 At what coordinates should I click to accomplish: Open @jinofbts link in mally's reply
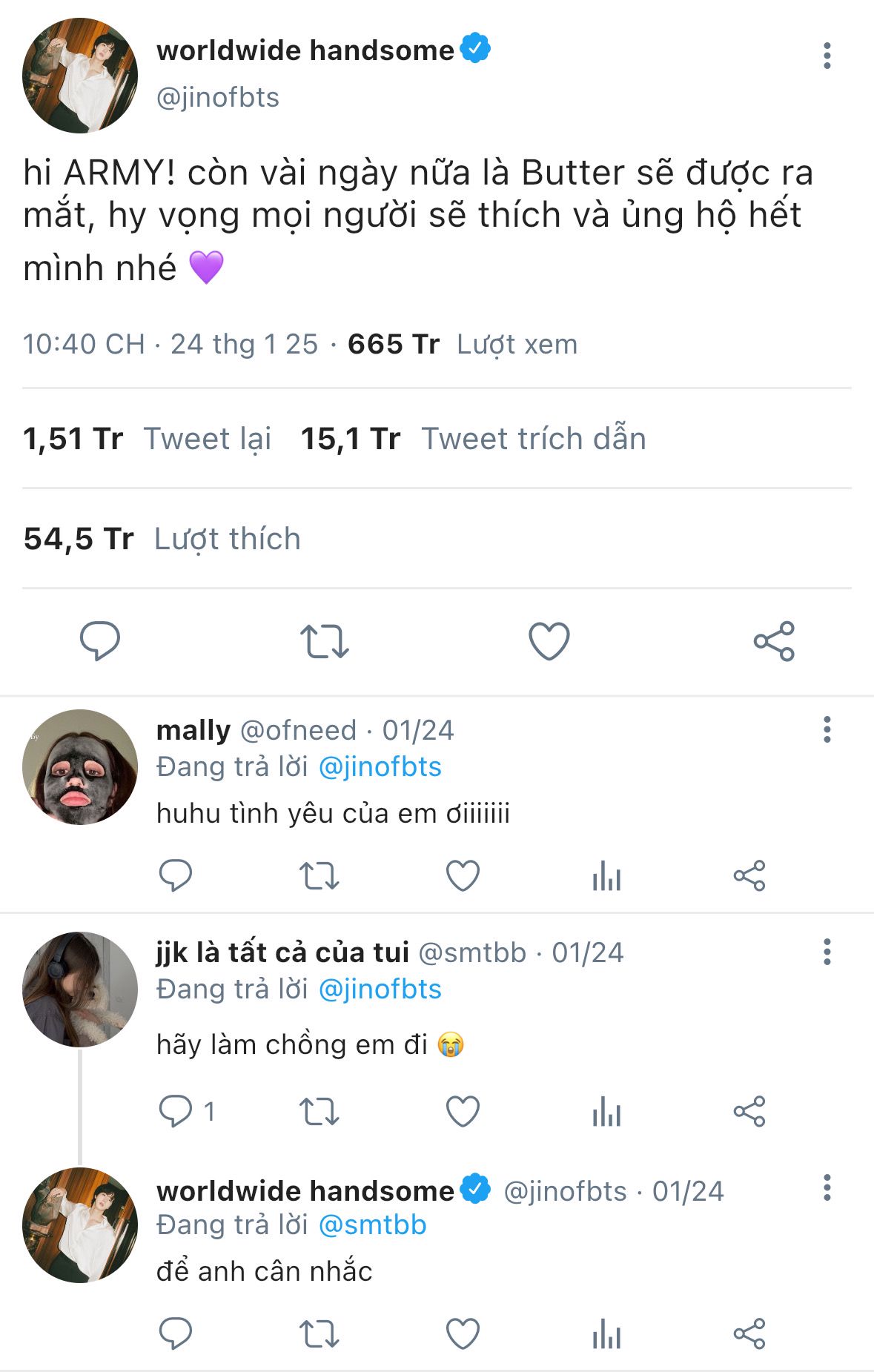380,767
